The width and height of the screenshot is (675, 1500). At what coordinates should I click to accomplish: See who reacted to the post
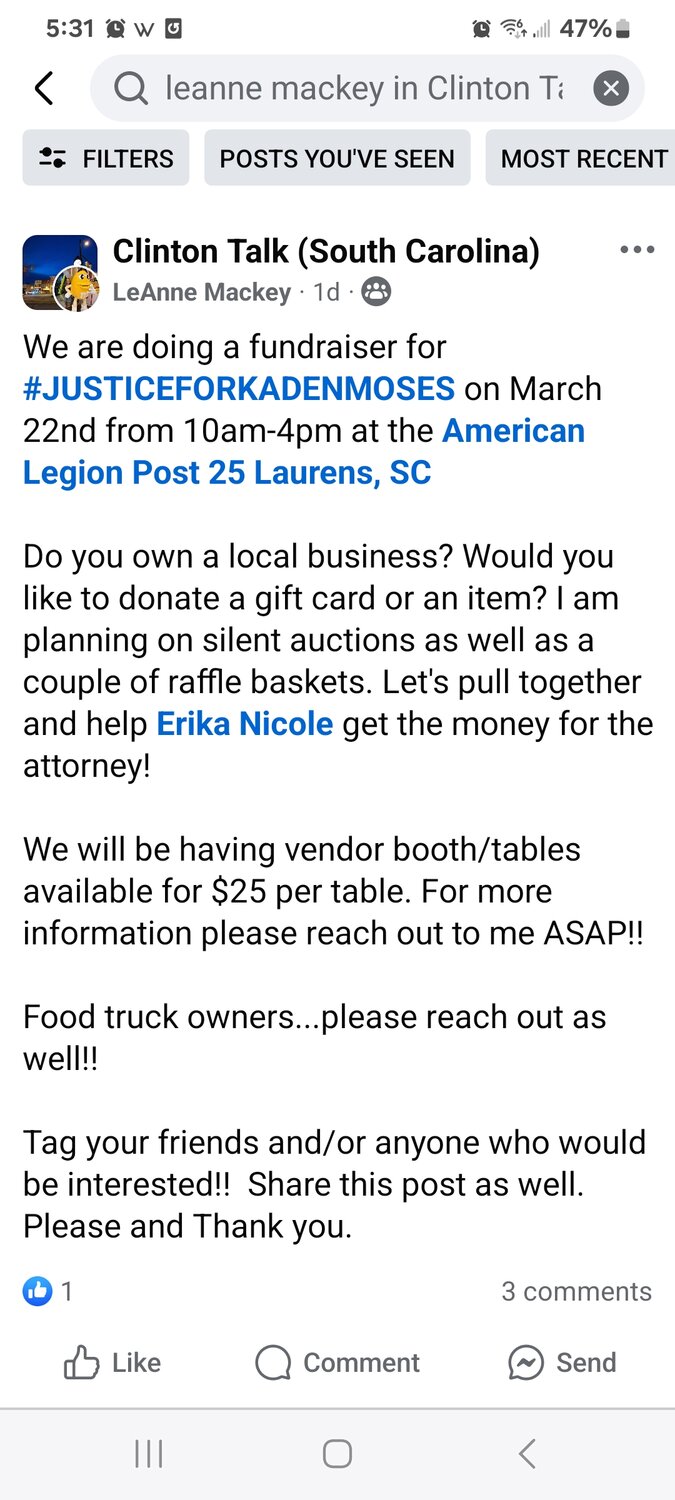pyautogui.click(x=47, y=1292)
